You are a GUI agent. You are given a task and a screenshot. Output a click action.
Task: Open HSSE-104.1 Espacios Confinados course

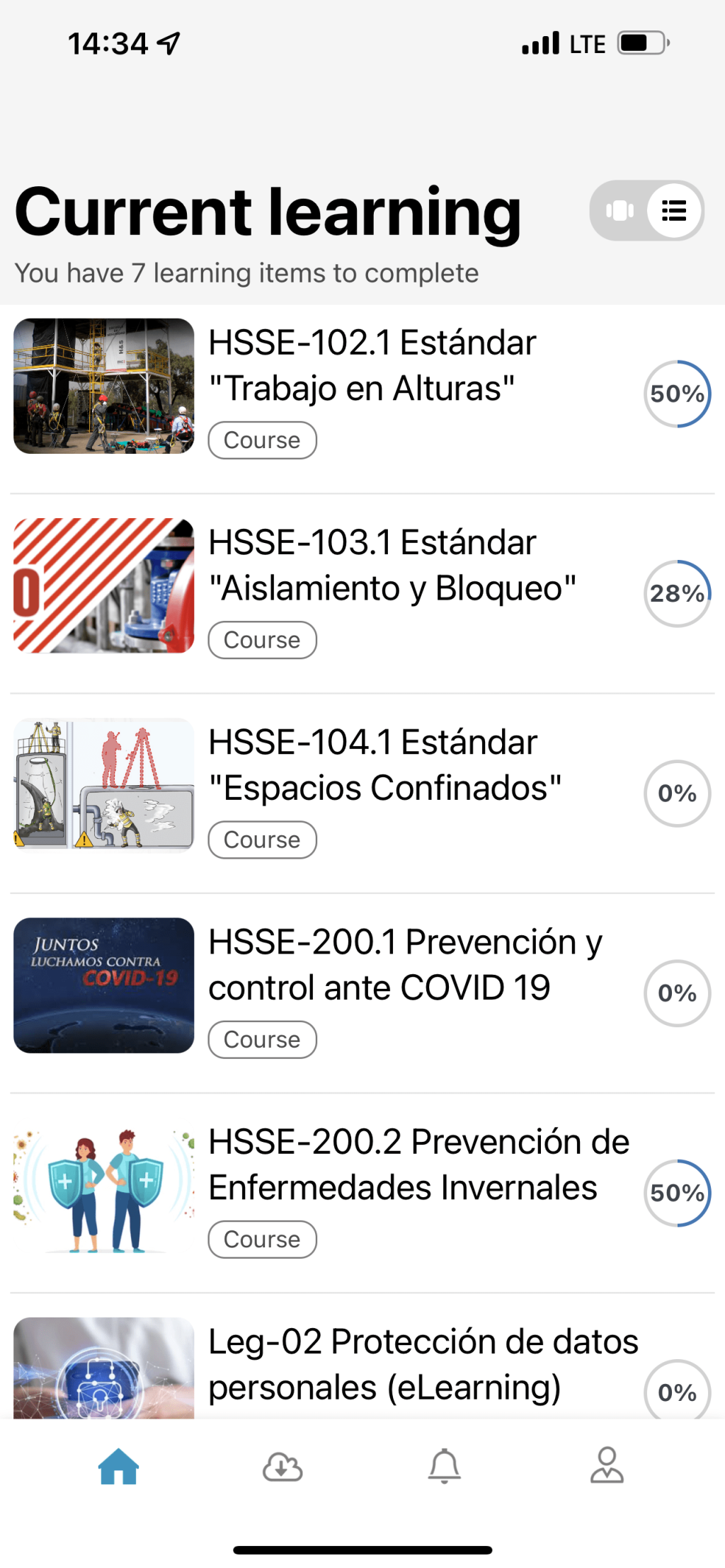362,793
